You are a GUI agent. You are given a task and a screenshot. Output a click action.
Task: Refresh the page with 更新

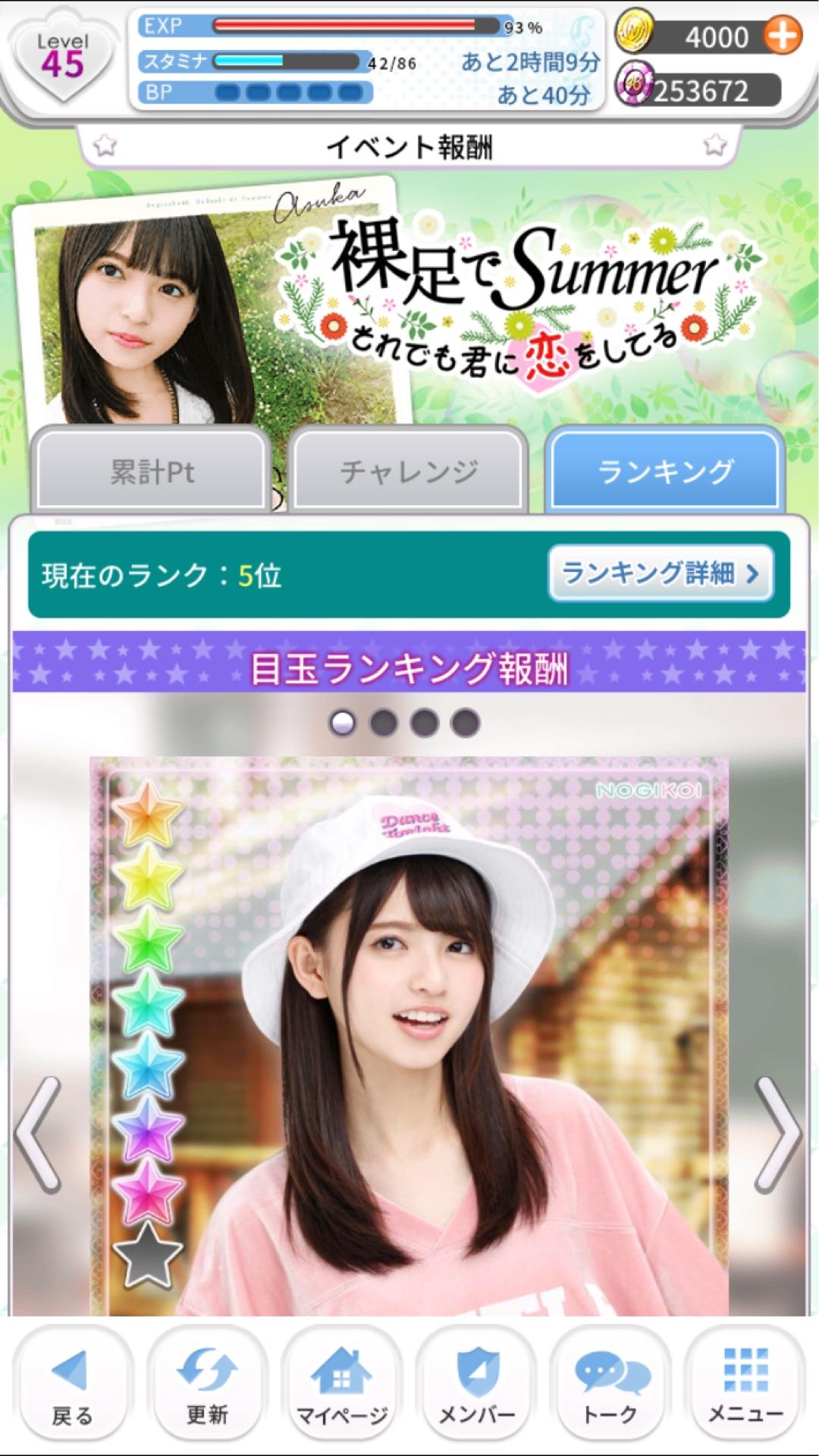207,1387
